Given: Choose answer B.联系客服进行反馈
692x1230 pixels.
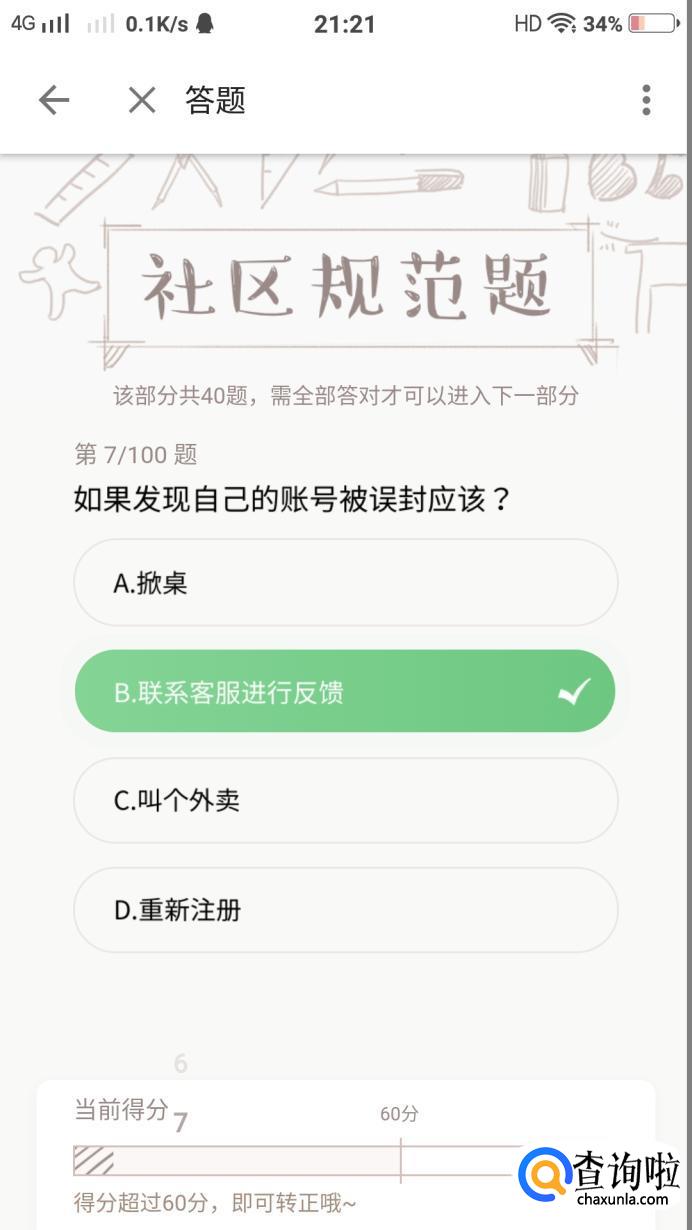Looking at the screenshot, I should click(345, 691).
